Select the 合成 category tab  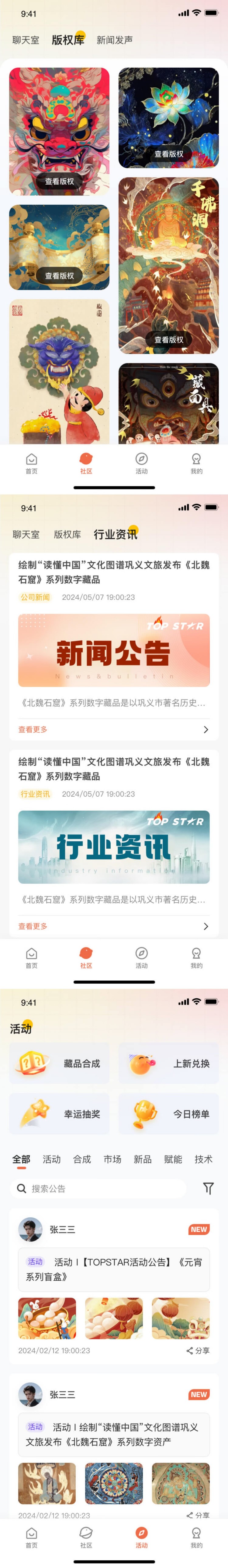(82, 1159)
